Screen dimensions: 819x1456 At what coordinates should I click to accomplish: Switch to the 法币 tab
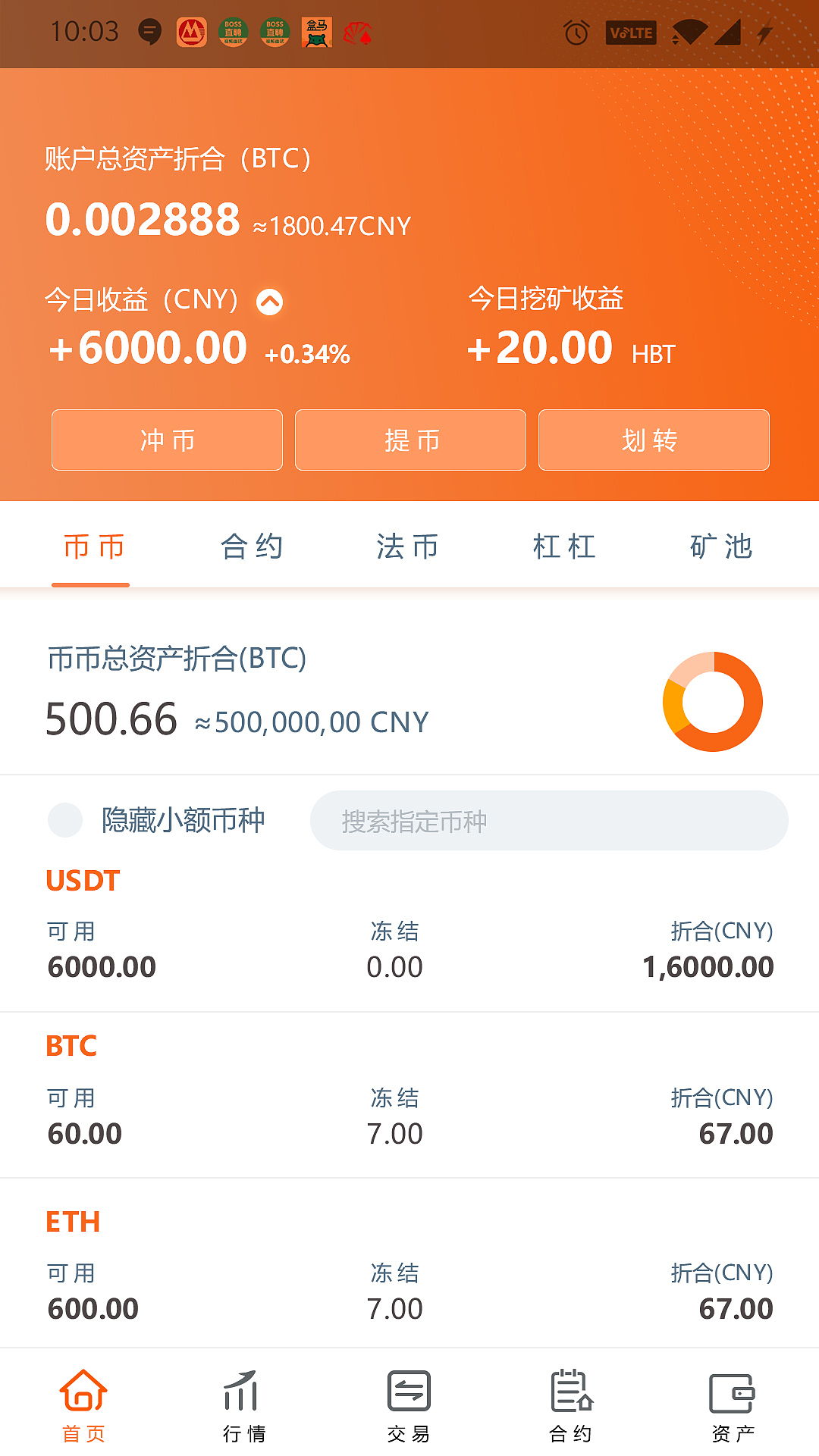(408, 546)
